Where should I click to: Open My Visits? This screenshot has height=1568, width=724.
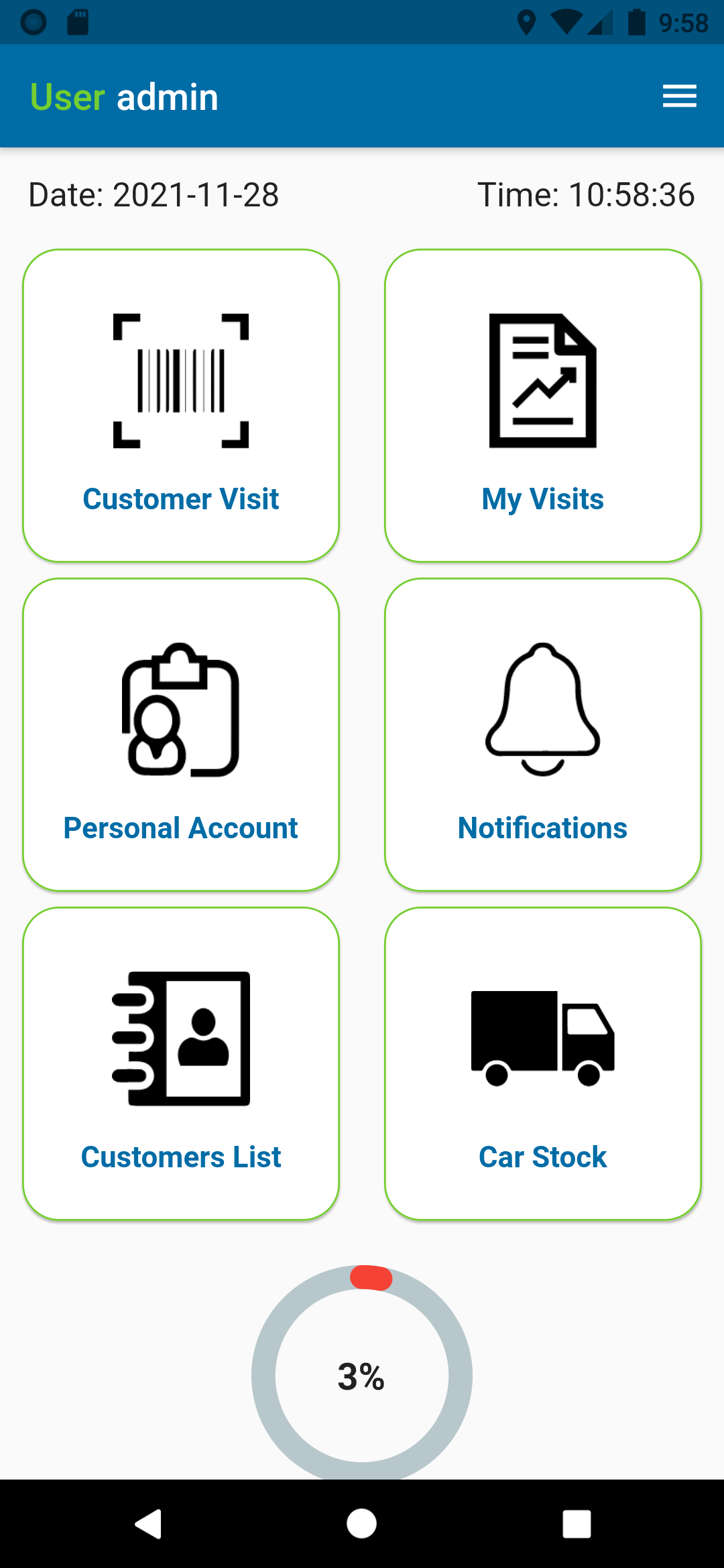(x=543, y=405)
